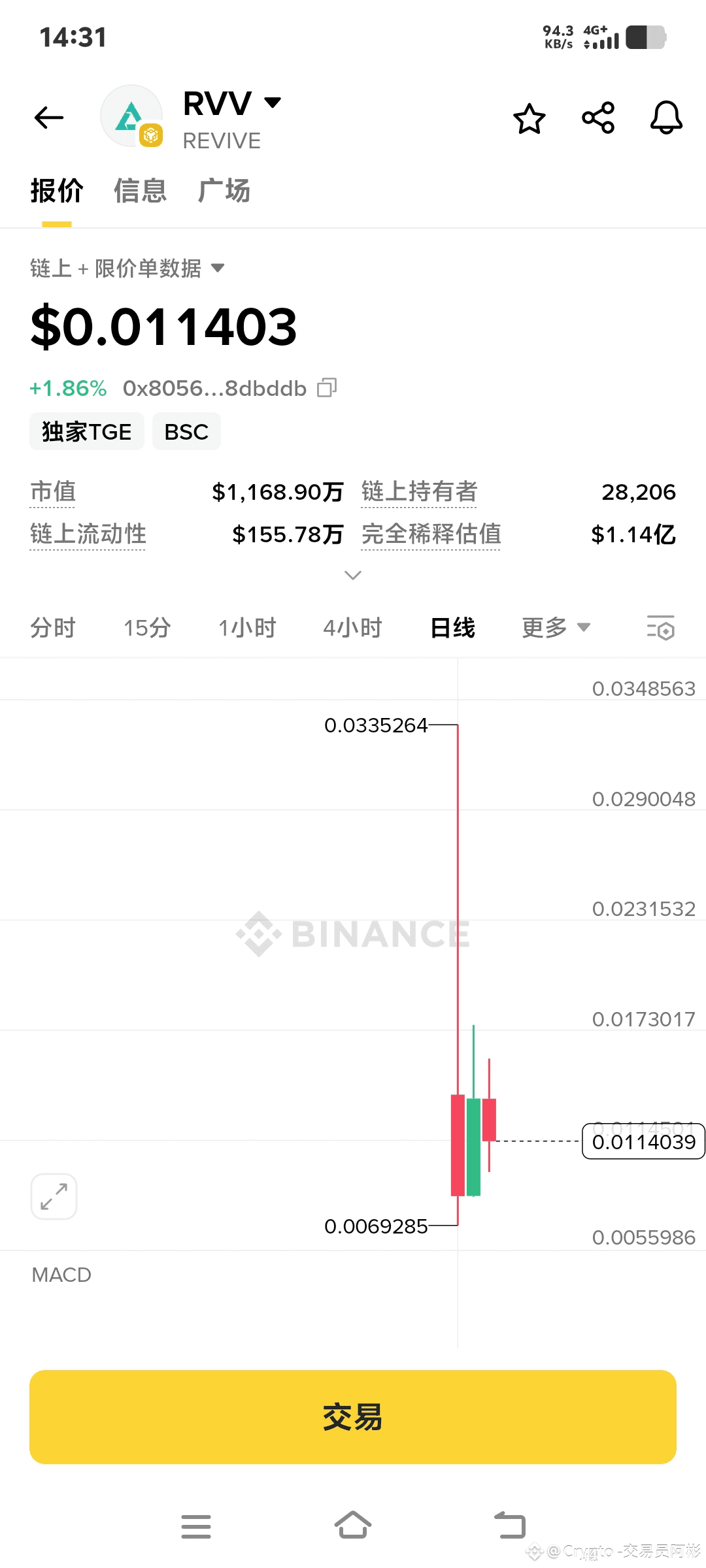The height and width of the screenshot is (1568, 706).
Task: Select the 1小时 chart interval
Action: [247, 628]
